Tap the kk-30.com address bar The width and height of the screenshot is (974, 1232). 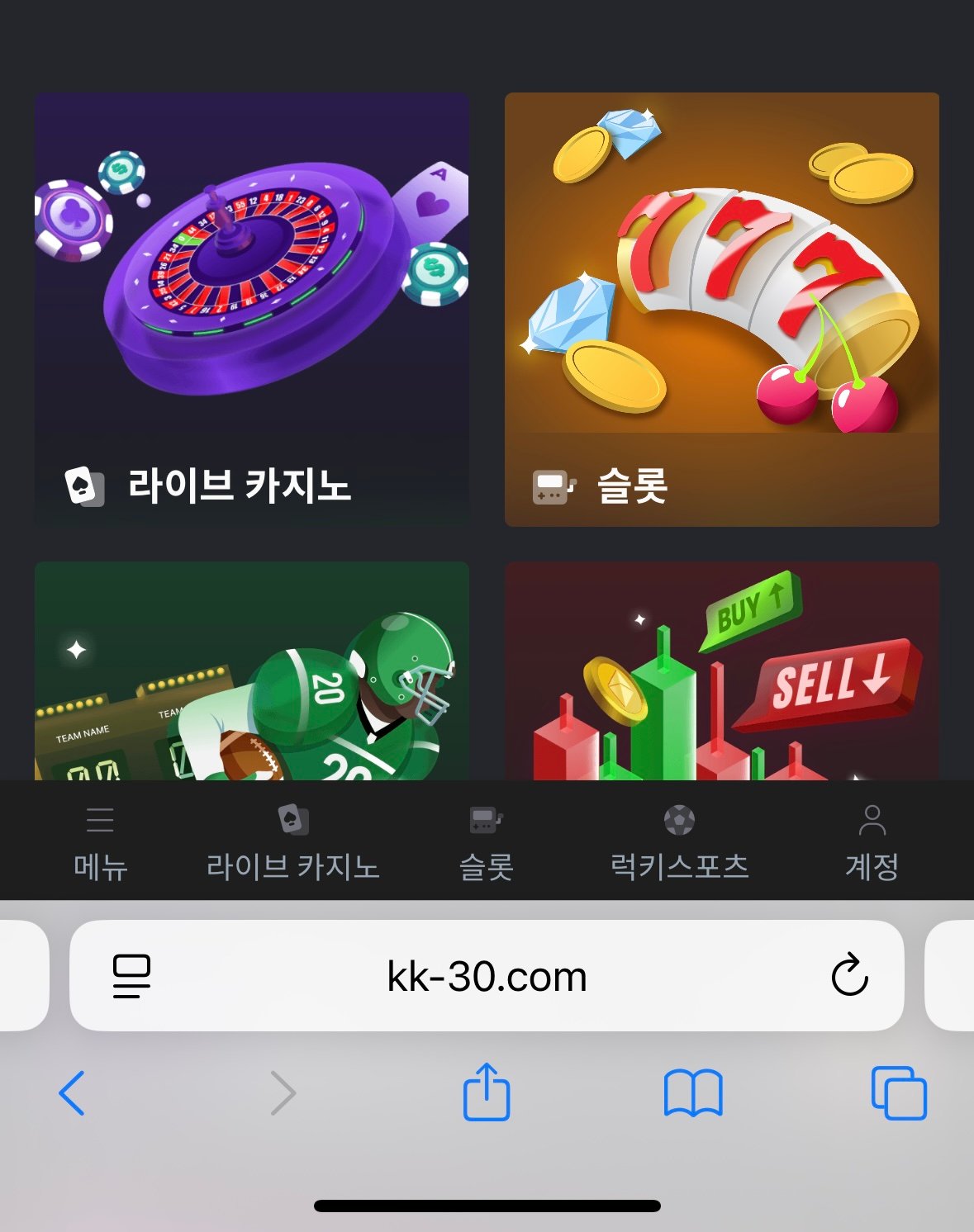(487, 976)
